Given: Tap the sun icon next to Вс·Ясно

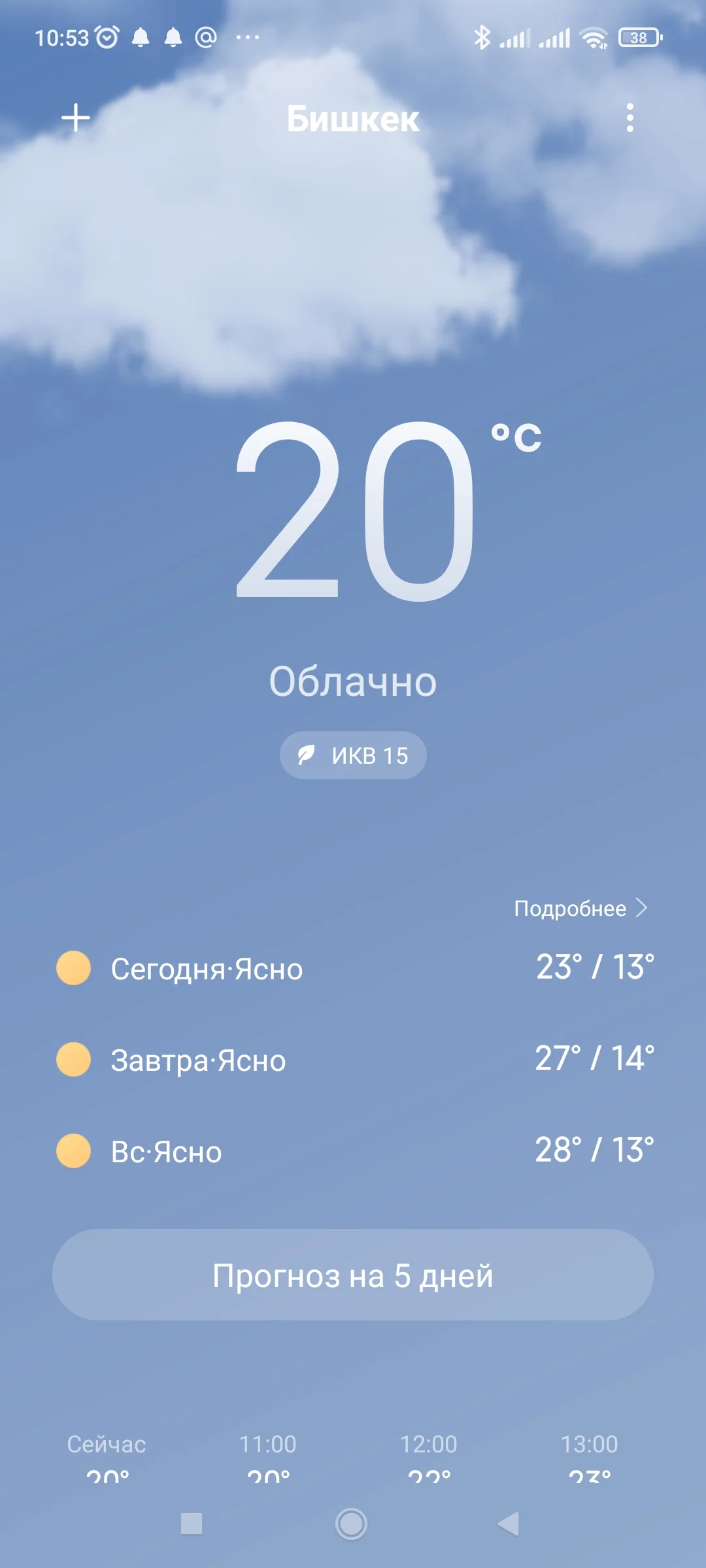Looking at the screenshot, I should pos(74,1152).
